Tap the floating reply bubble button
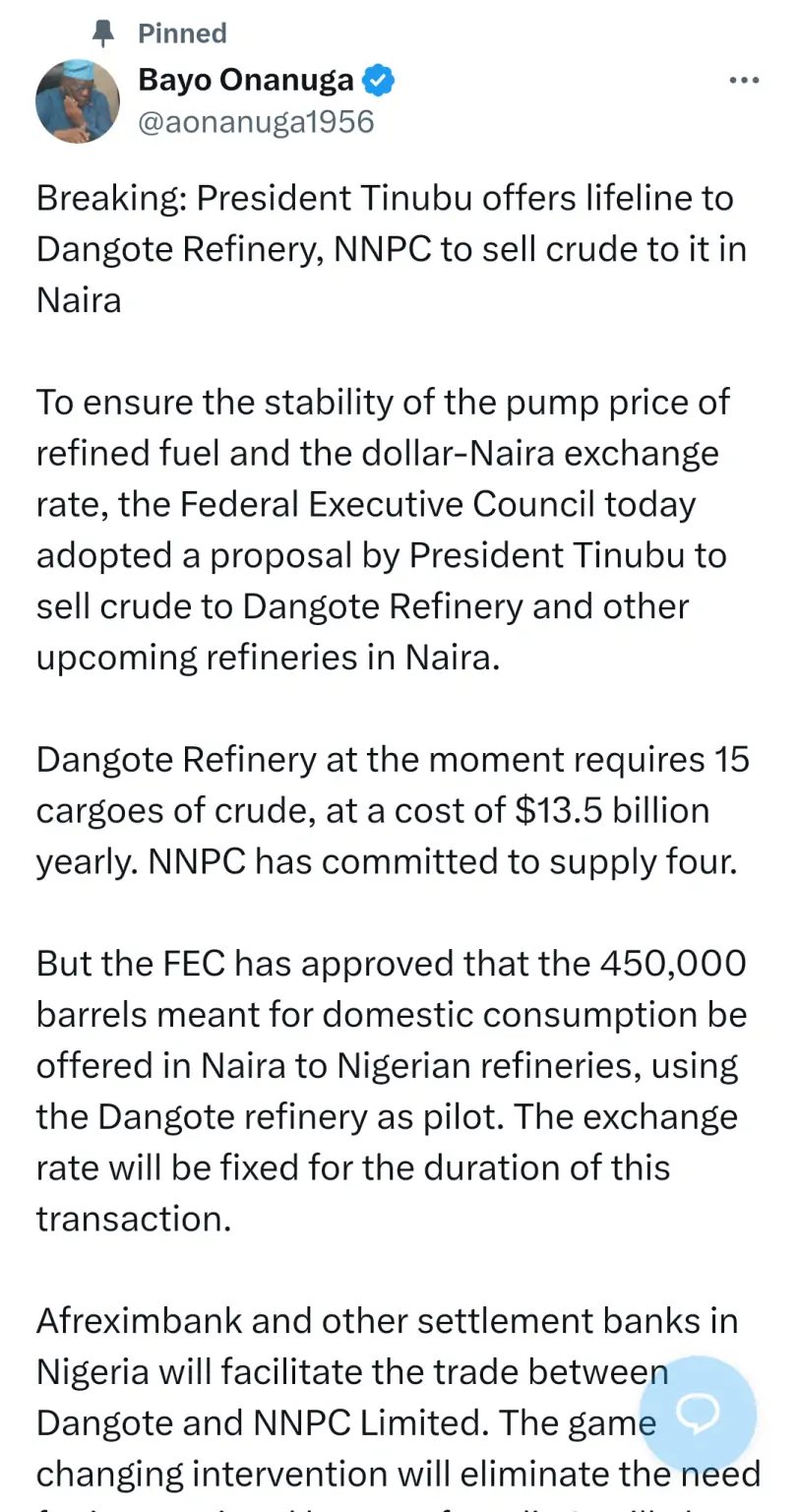799x1512 pixels. 698,1415
